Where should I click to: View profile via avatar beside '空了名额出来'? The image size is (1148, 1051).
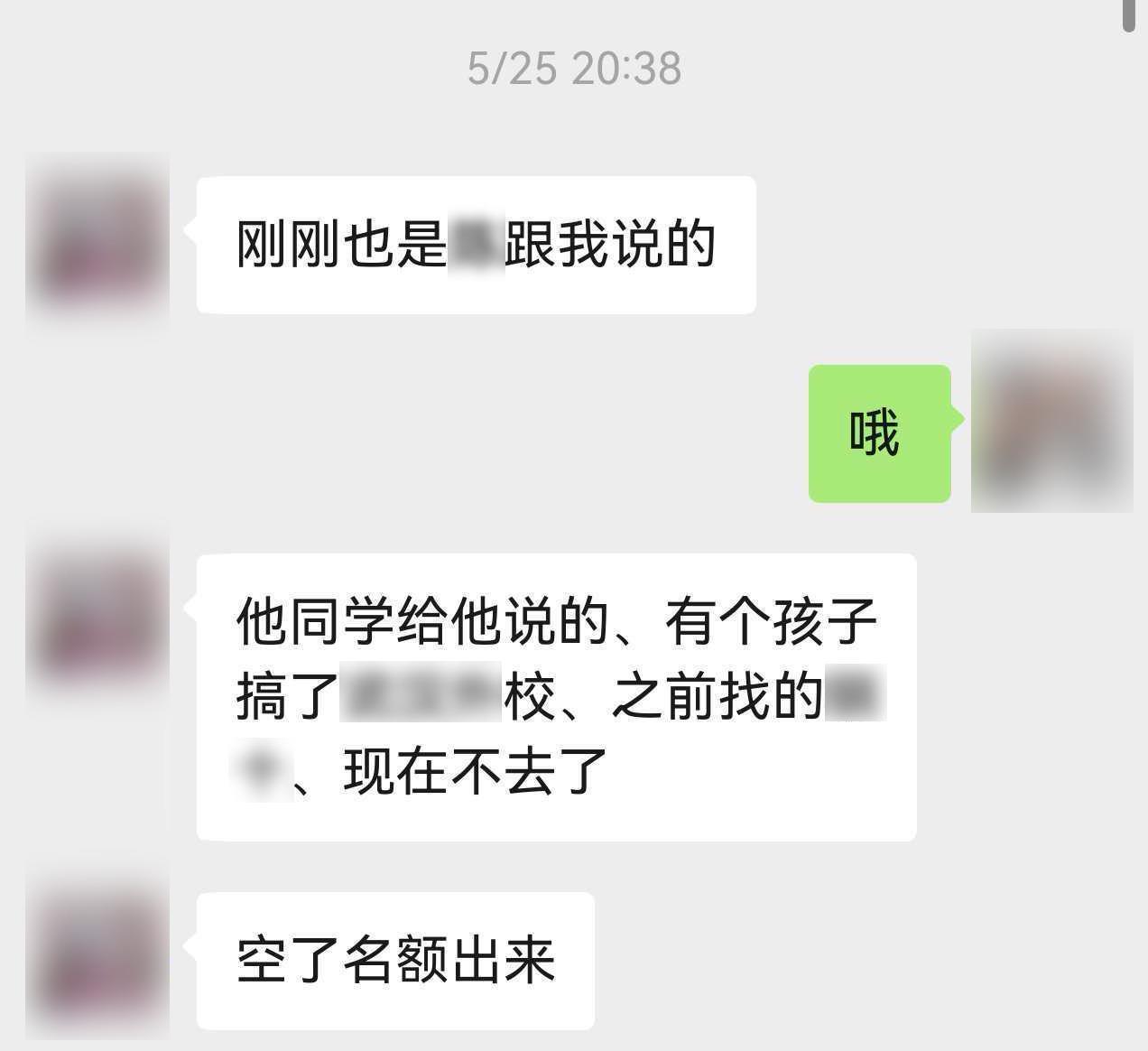click(x=97, y=959)
